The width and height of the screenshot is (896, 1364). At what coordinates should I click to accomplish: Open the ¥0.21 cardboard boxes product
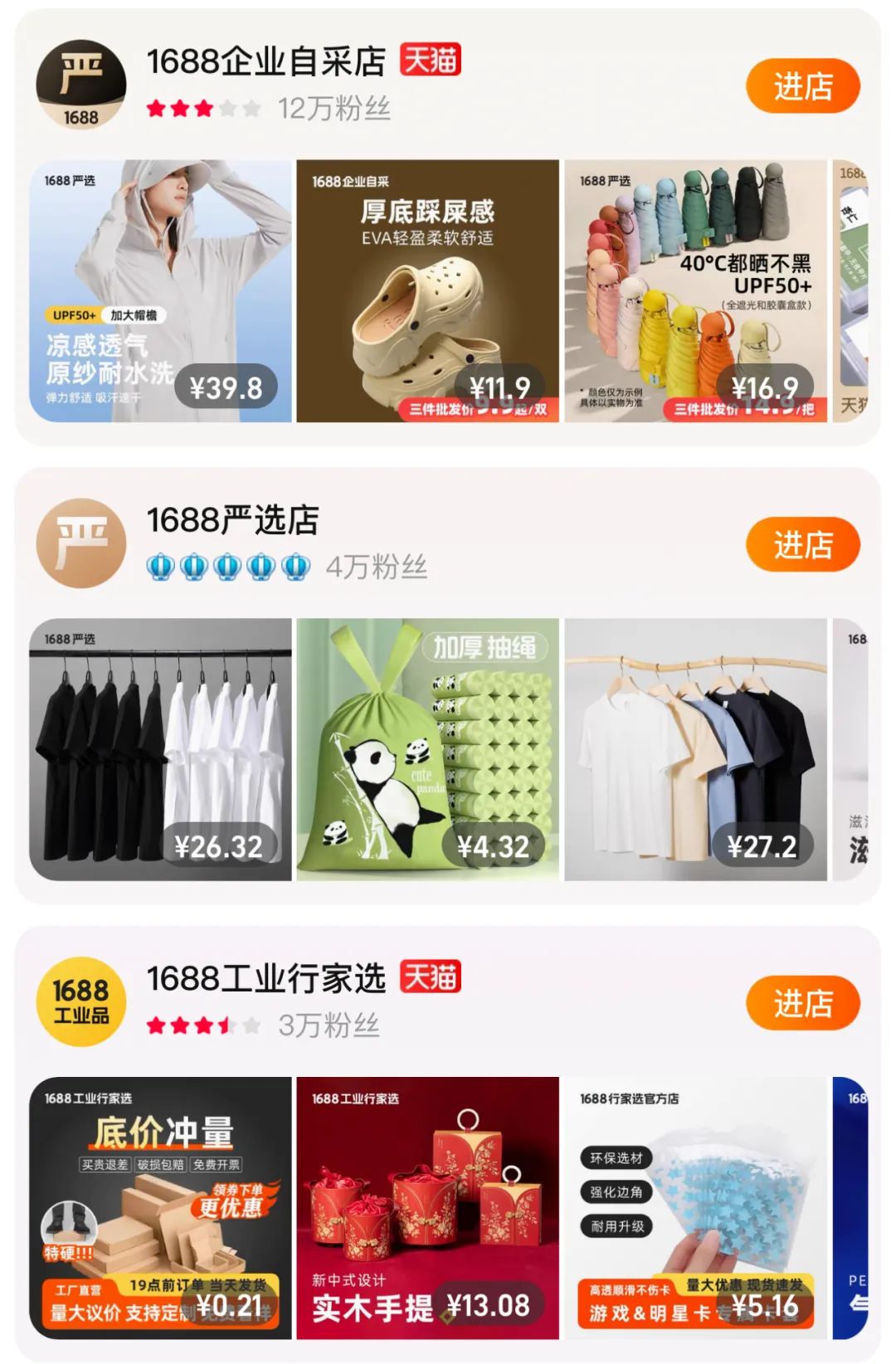(161, 1207)
